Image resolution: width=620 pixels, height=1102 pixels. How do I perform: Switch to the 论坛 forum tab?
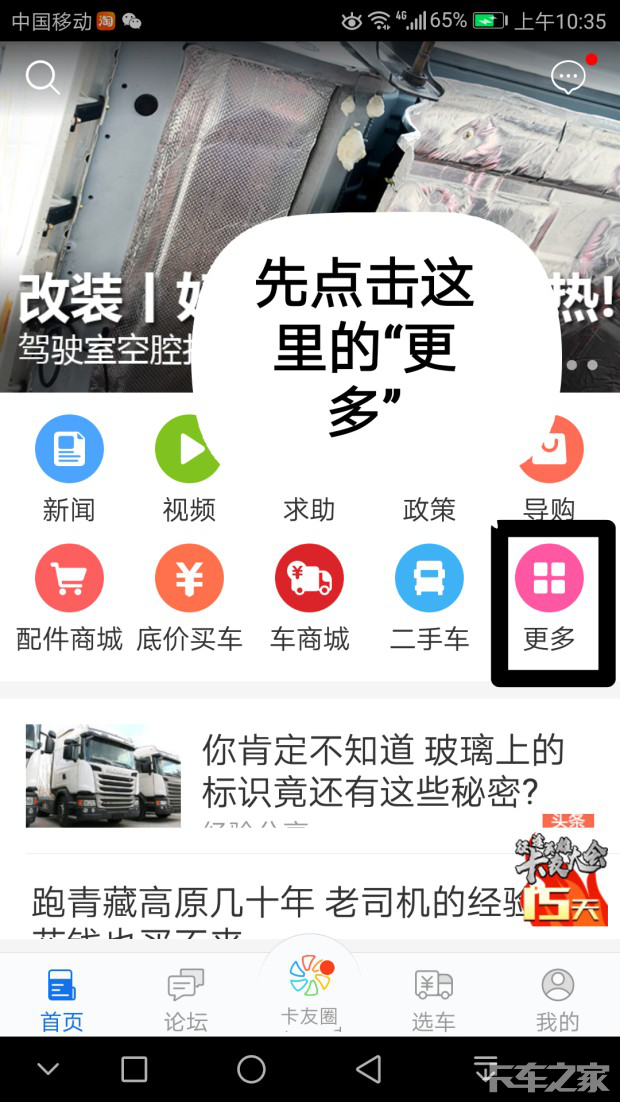[186, 998]
